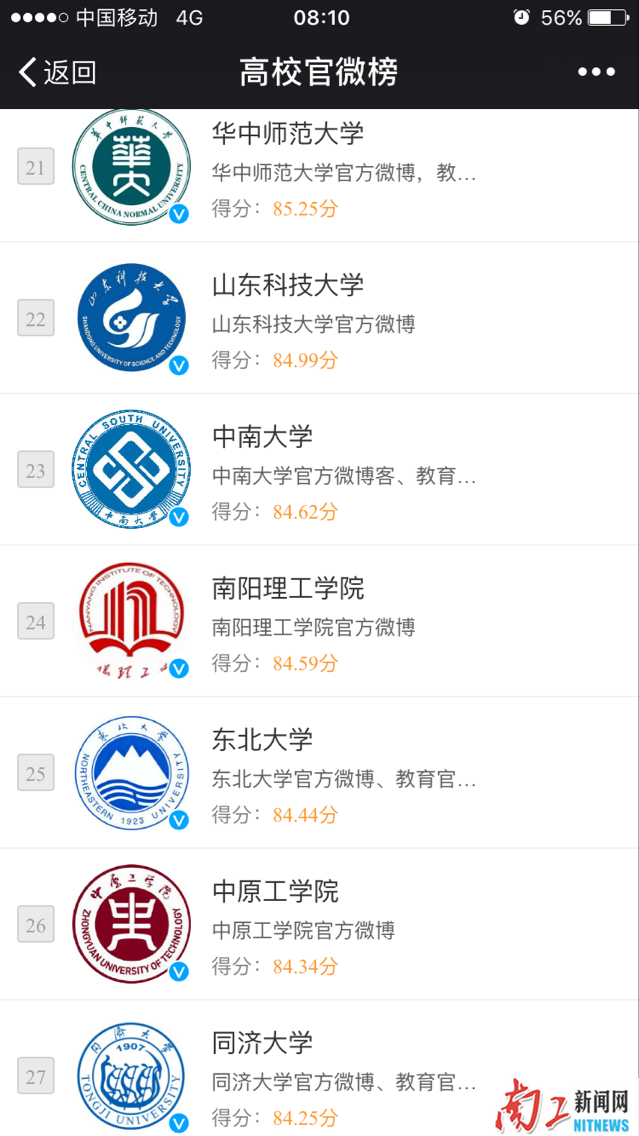Screen dimensions: 639x1136
Task: View 中南大学 official Weibo entry
Action: [263, 437]
